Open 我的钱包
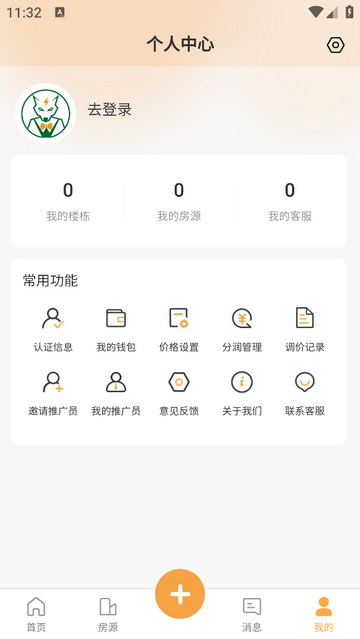Image resolution: width=360 pixels, height=639 pixels. (116, 330)
